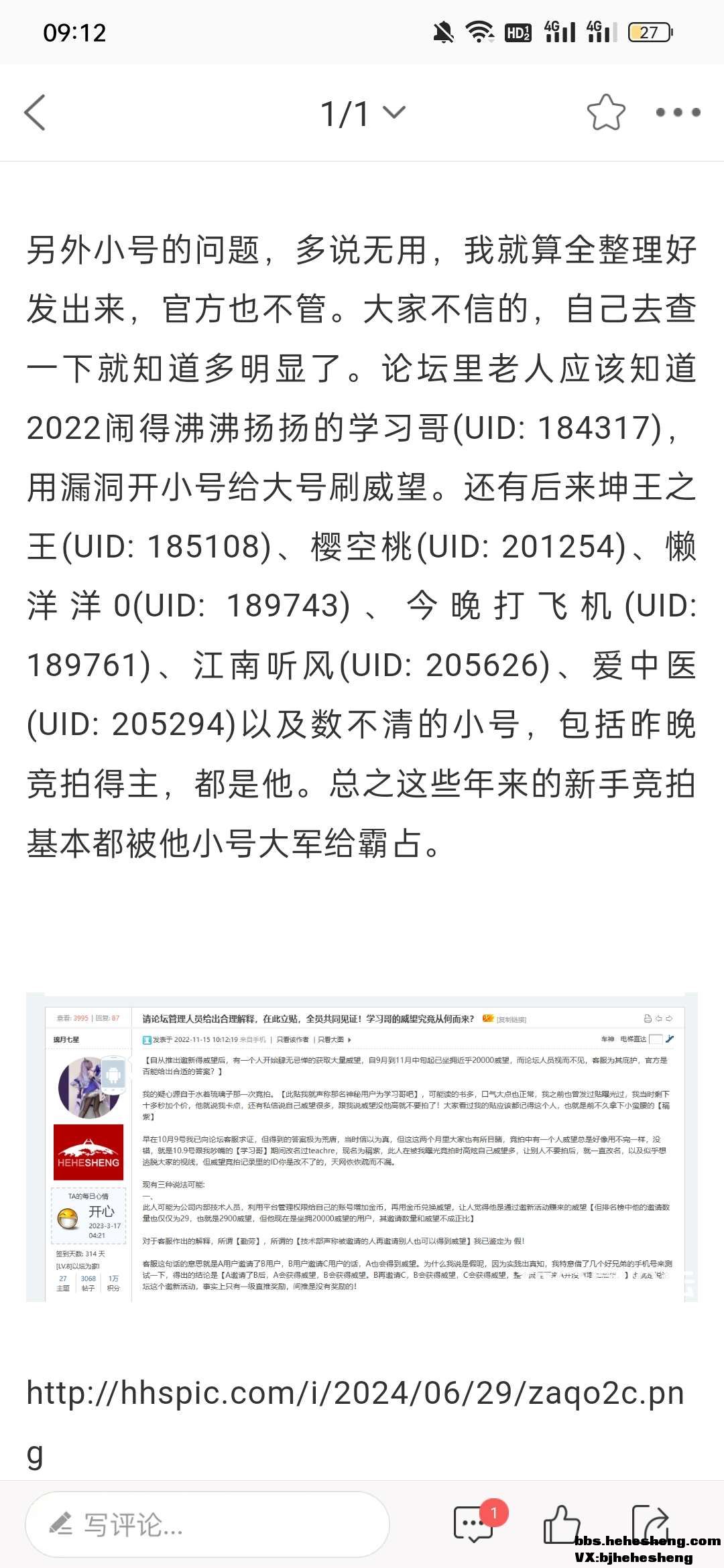Like this post with the thumbs-up

[560, 1524]
